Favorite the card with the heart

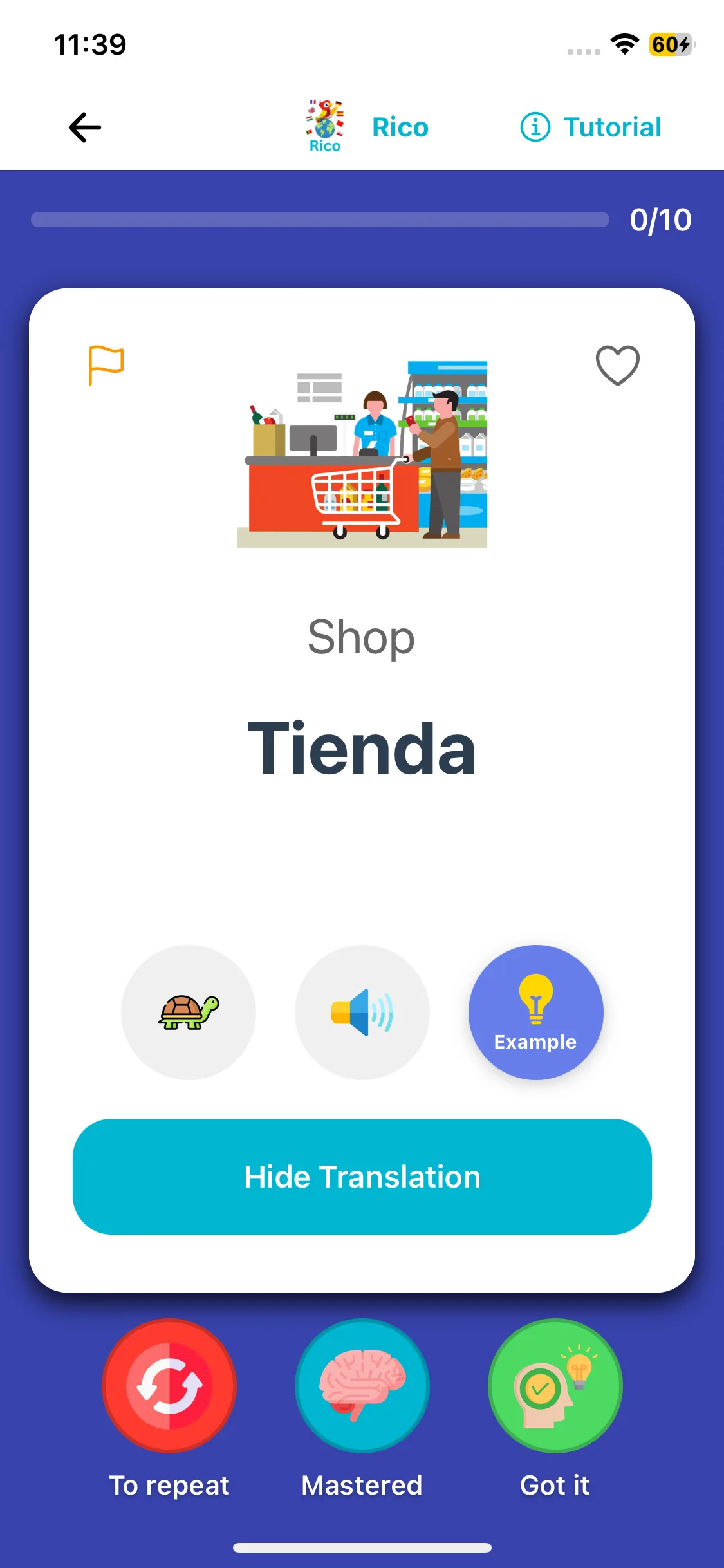pos(617,365)
